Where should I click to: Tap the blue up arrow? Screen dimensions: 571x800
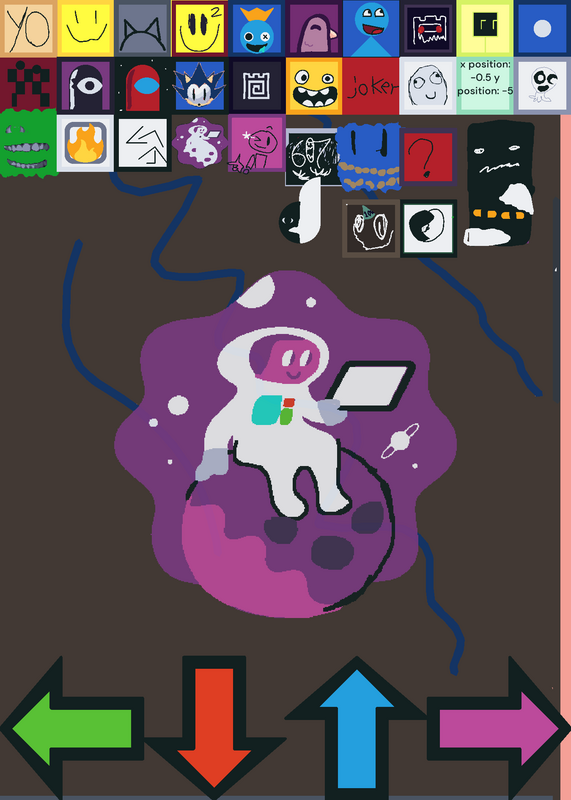click(357, 728)
